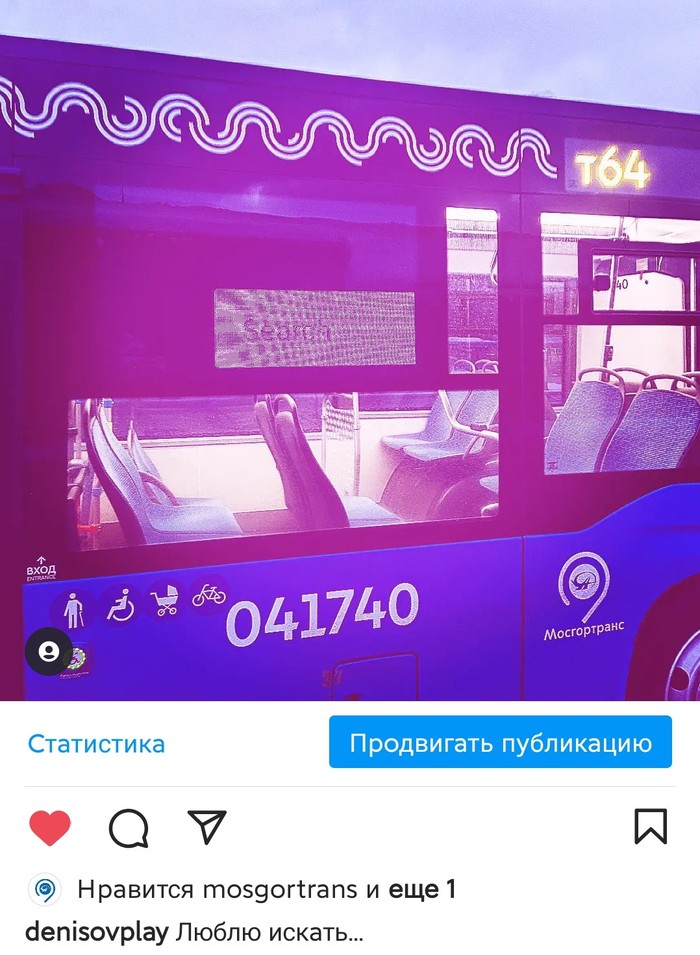700x955 pixels.
Task: Show tagged people on the photo
Action: pyautogui.click(x=47, y=652)
